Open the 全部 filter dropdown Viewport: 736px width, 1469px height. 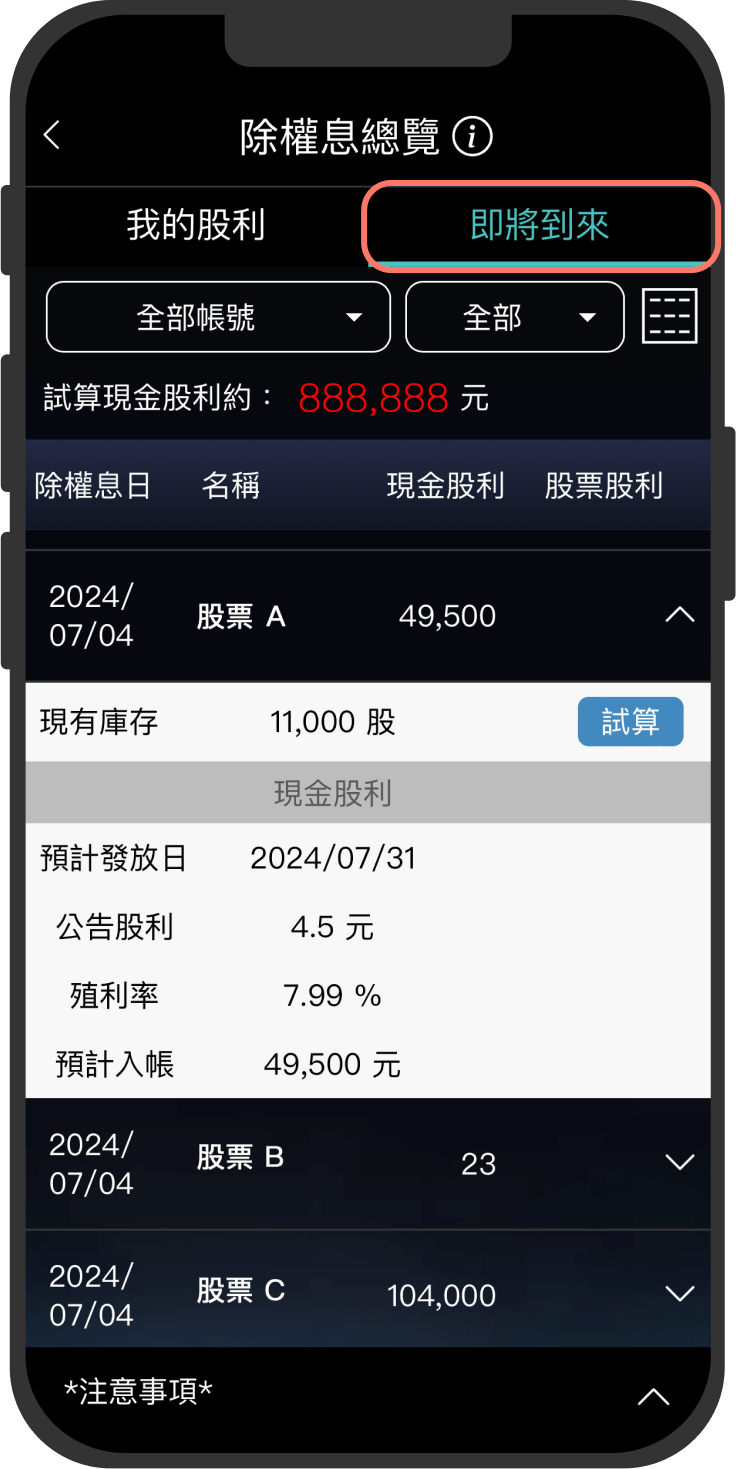click(x=514, y=318)
